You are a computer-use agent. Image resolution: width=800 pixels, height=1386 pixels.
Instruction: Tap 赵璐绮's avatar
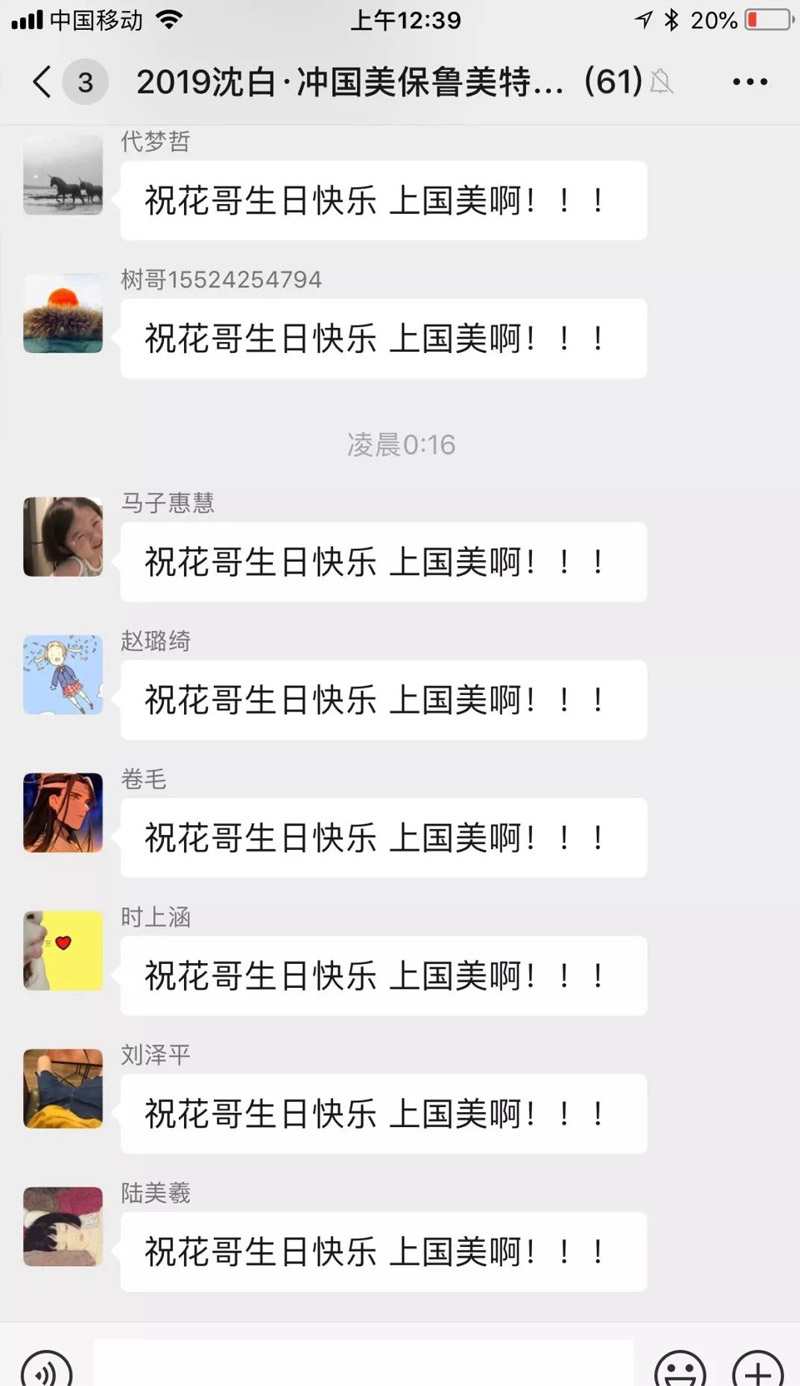click(x=63, y=675)
